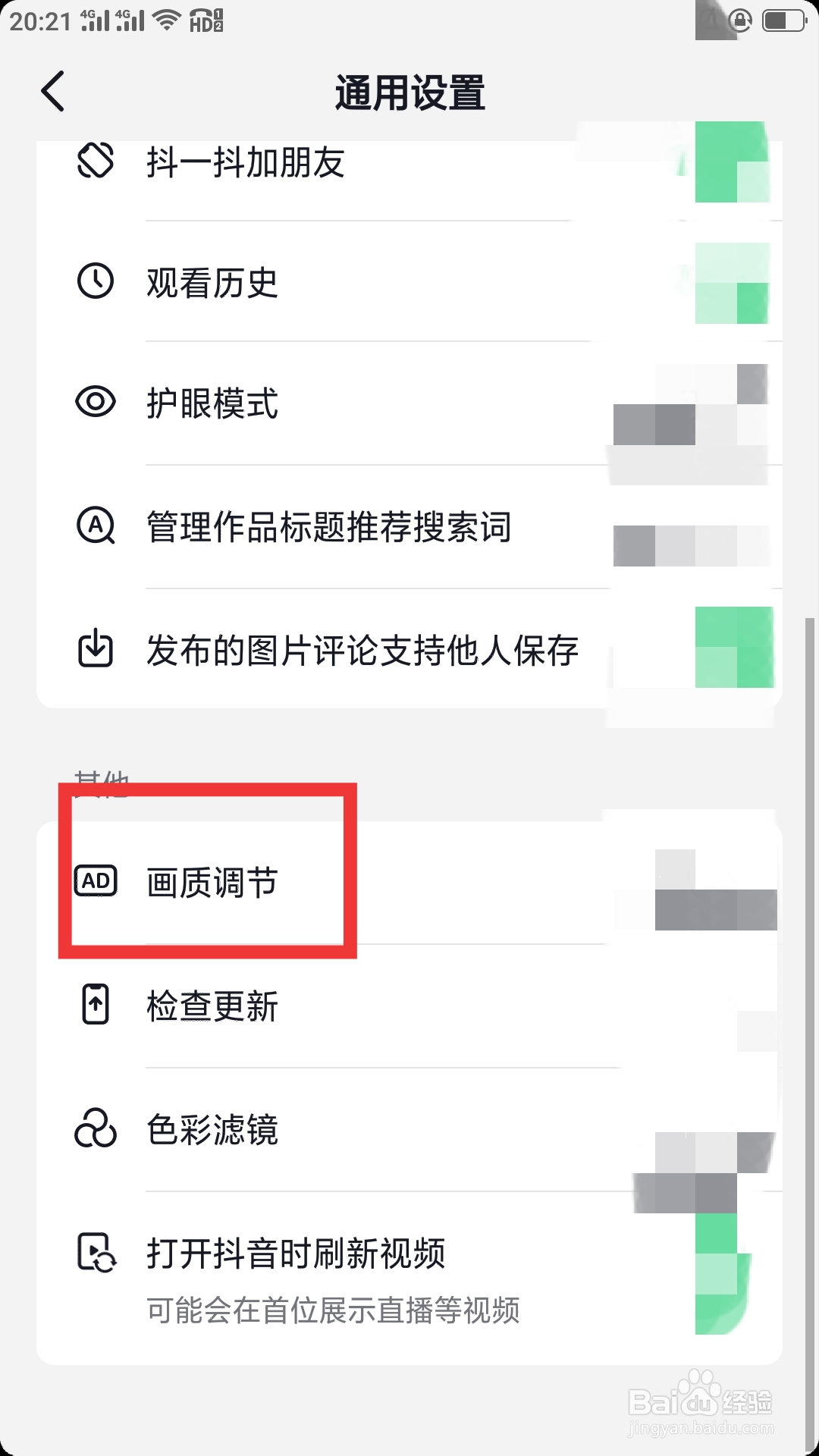
Task: Open the 画质调节 setting
Action: [x=212, y=881]
